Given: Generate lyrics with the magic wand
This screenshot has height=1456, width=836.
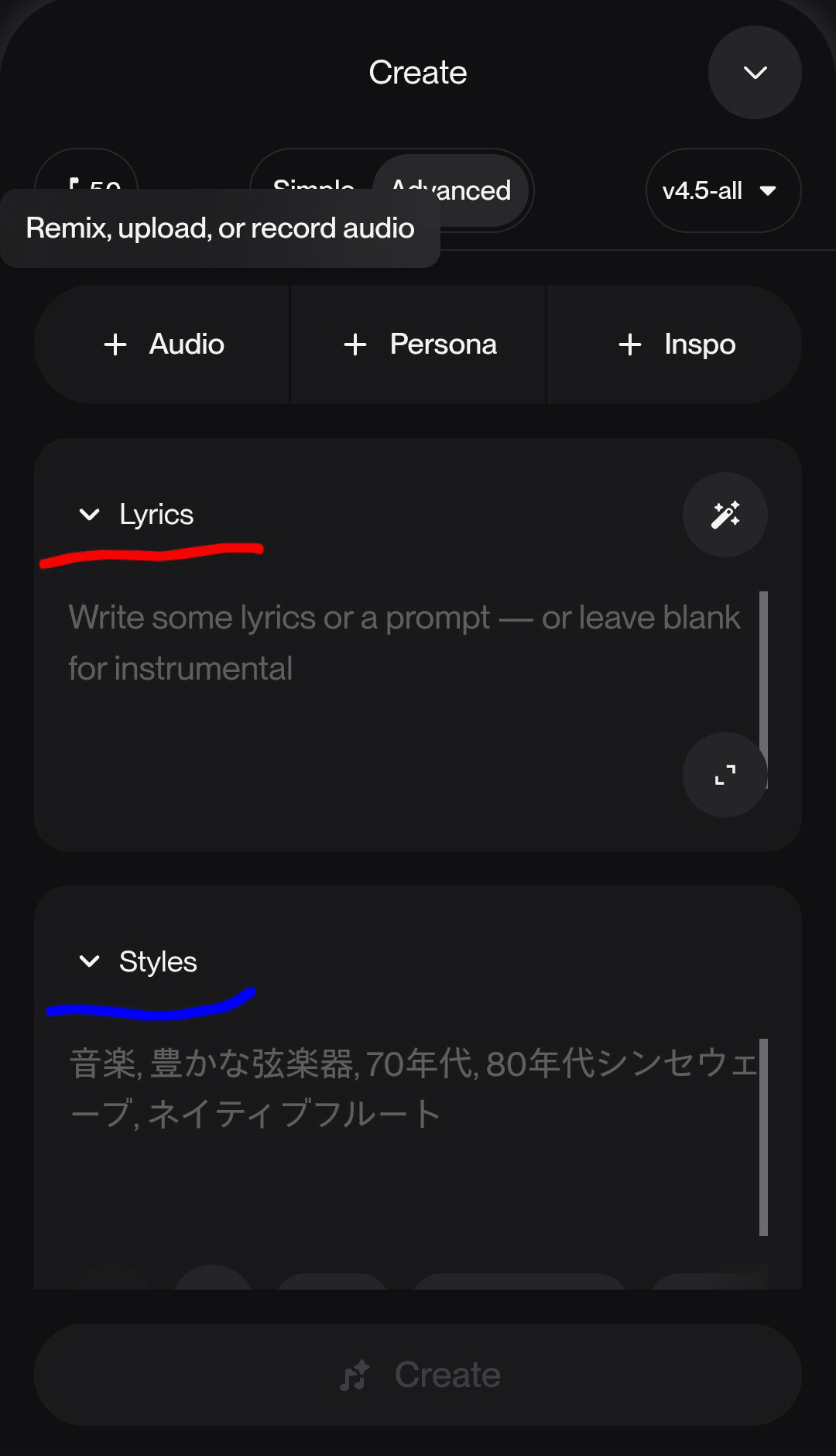Looking at the screenshot, I should [x=725, y=515].
